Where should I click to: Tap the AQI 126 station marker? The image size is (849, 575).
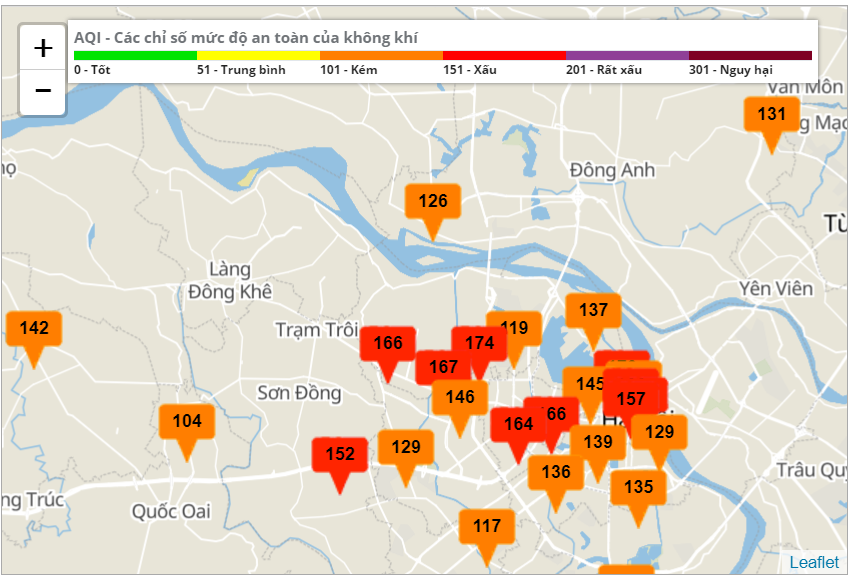click(432, 201)
